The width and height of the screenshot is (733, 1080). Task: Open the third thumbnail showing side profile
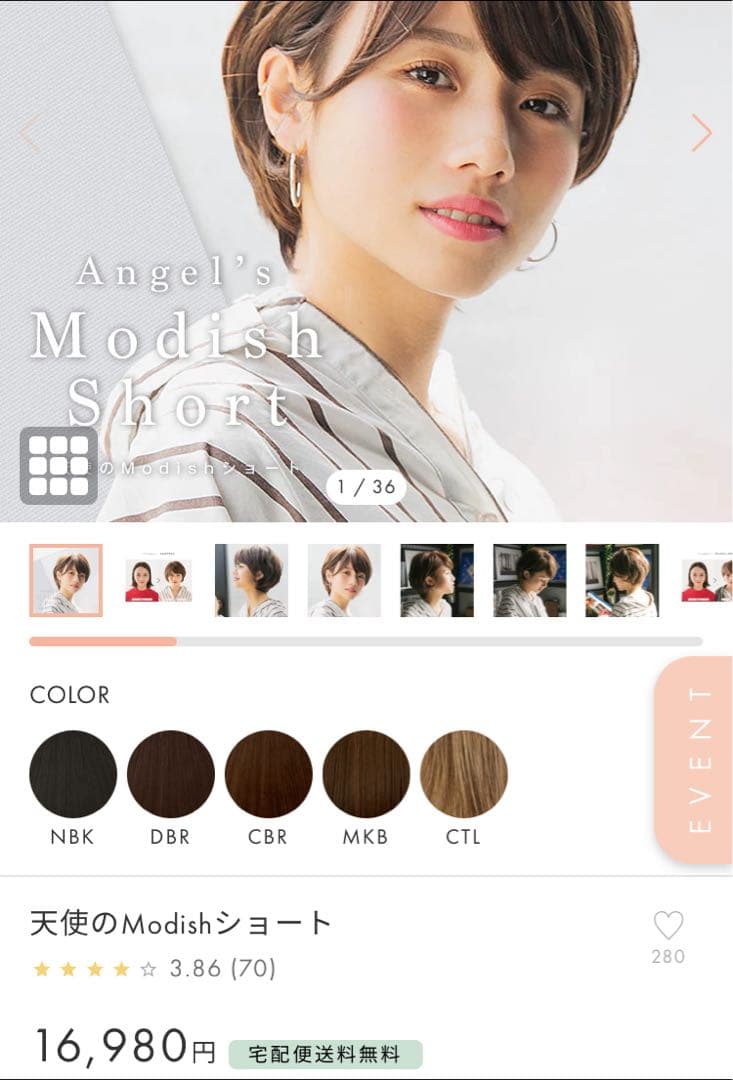(x=251, y=580)
